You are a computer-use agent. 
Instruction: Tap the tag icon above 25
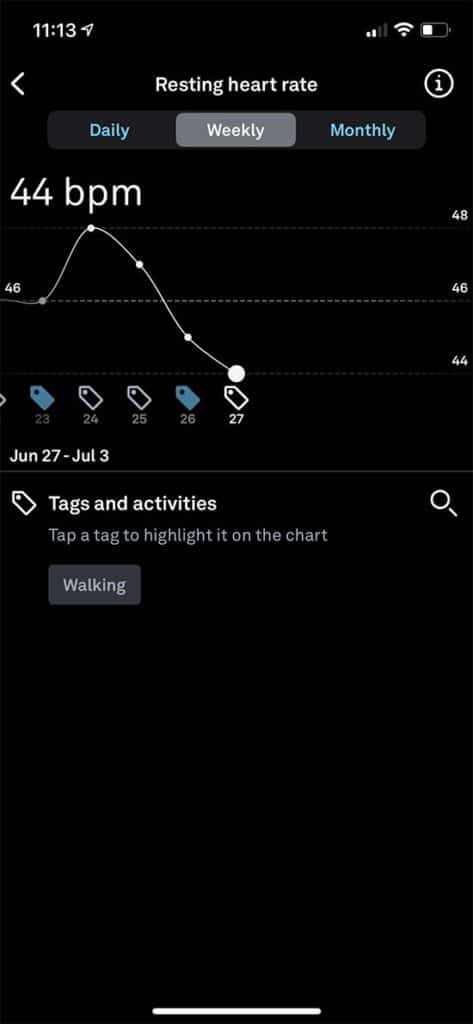139,397
